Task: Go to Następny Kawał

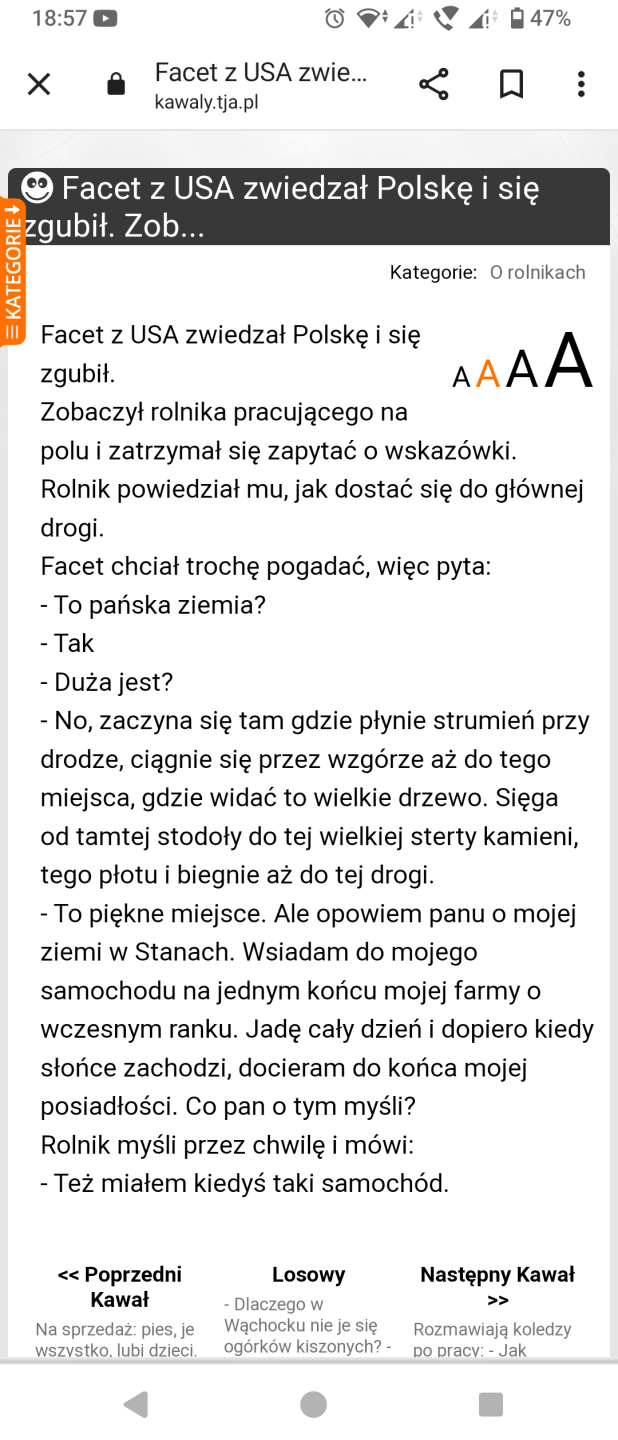Action: click(x=497, y=1286)
